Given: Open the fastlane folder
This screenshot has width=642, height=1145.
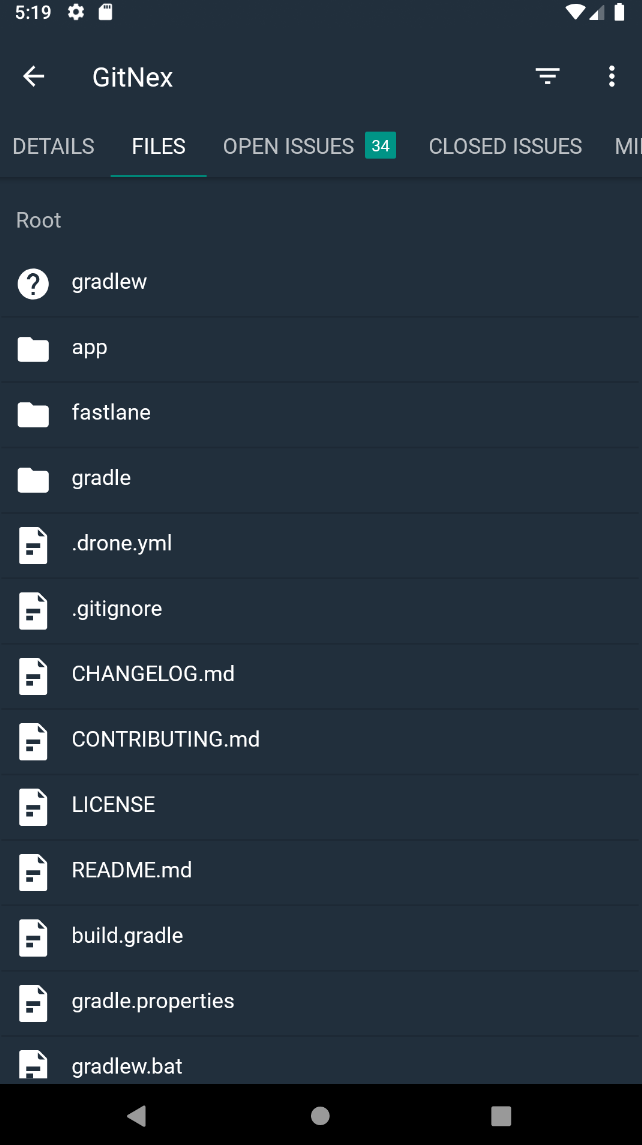Looking at the screenshot, I should pyautogui.click(x=111, y=413).
